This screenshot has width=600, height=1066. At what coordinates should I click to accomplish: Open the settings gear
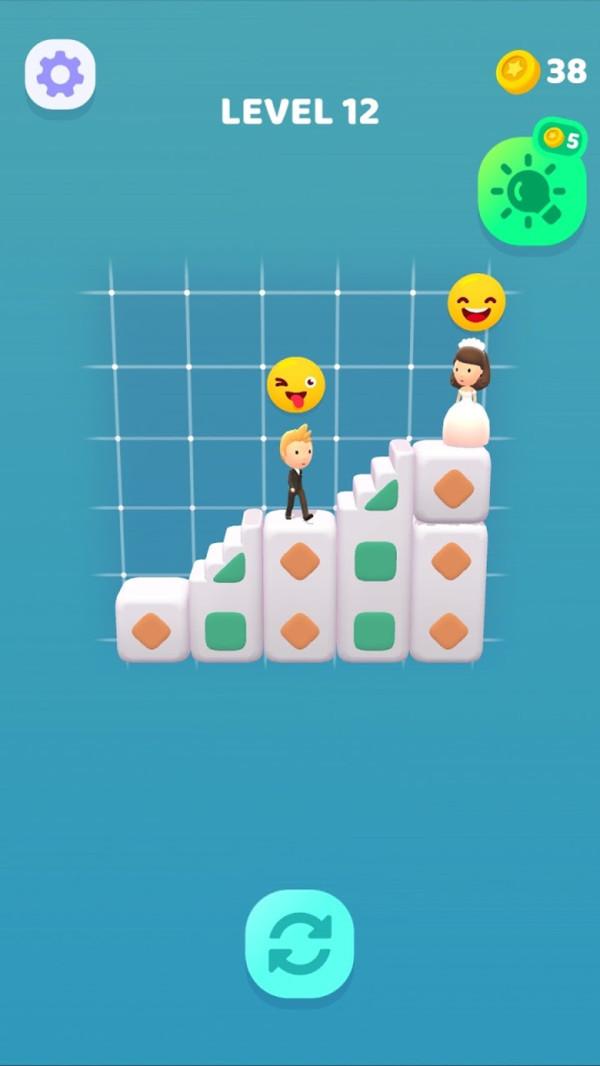[x=60, y=74]
